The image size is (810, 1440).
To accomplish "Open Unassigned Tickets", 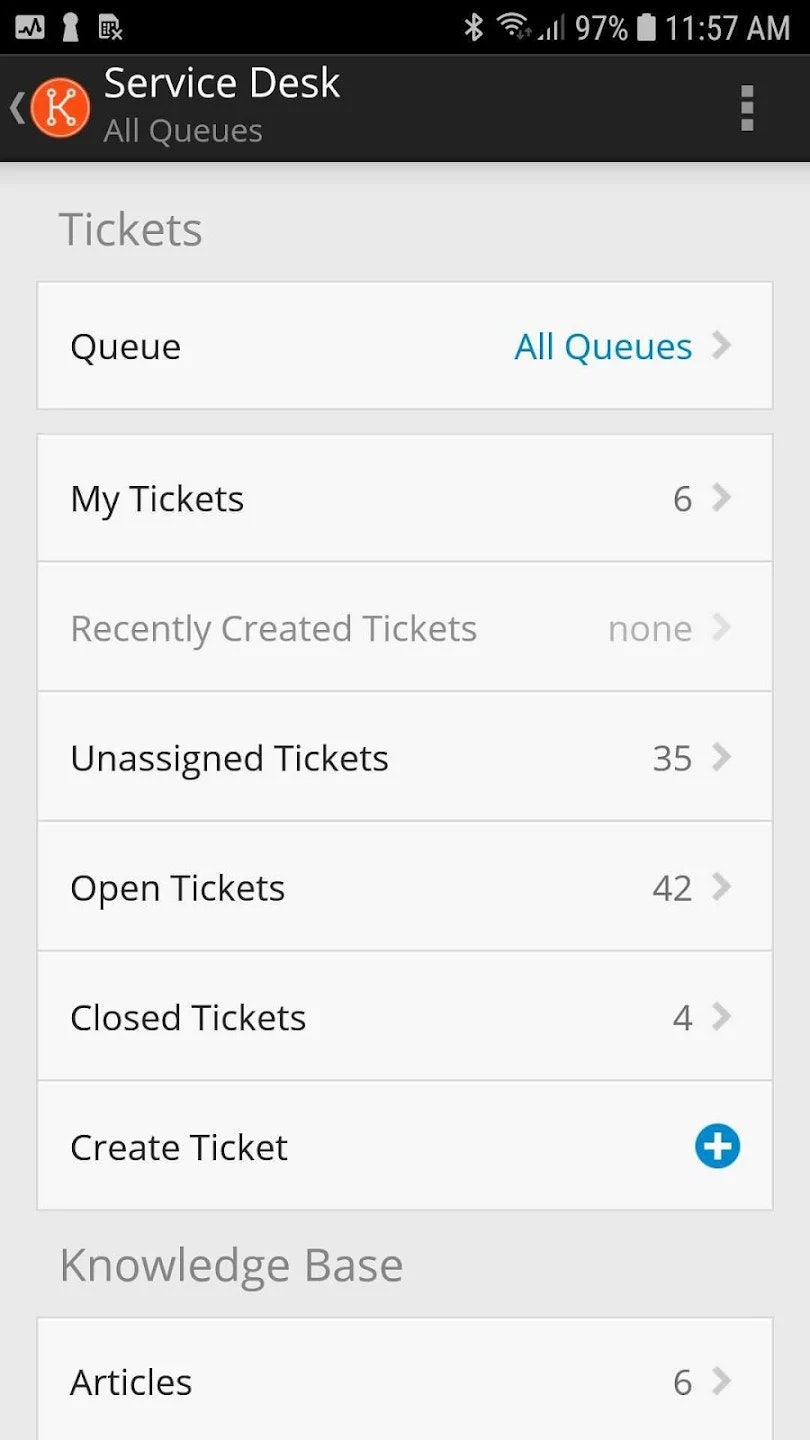I will [x=404, y=758].
